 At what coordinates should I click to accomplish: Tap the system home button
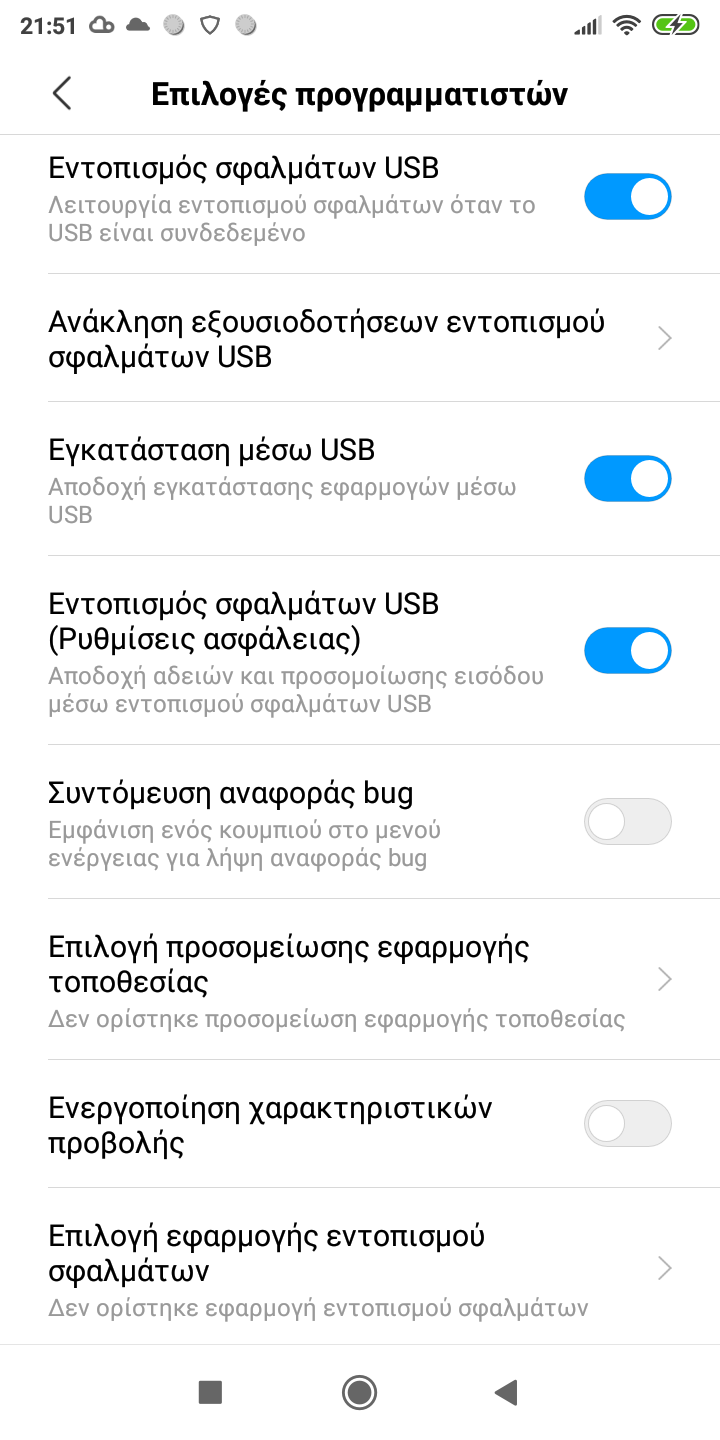(359, 1392)
